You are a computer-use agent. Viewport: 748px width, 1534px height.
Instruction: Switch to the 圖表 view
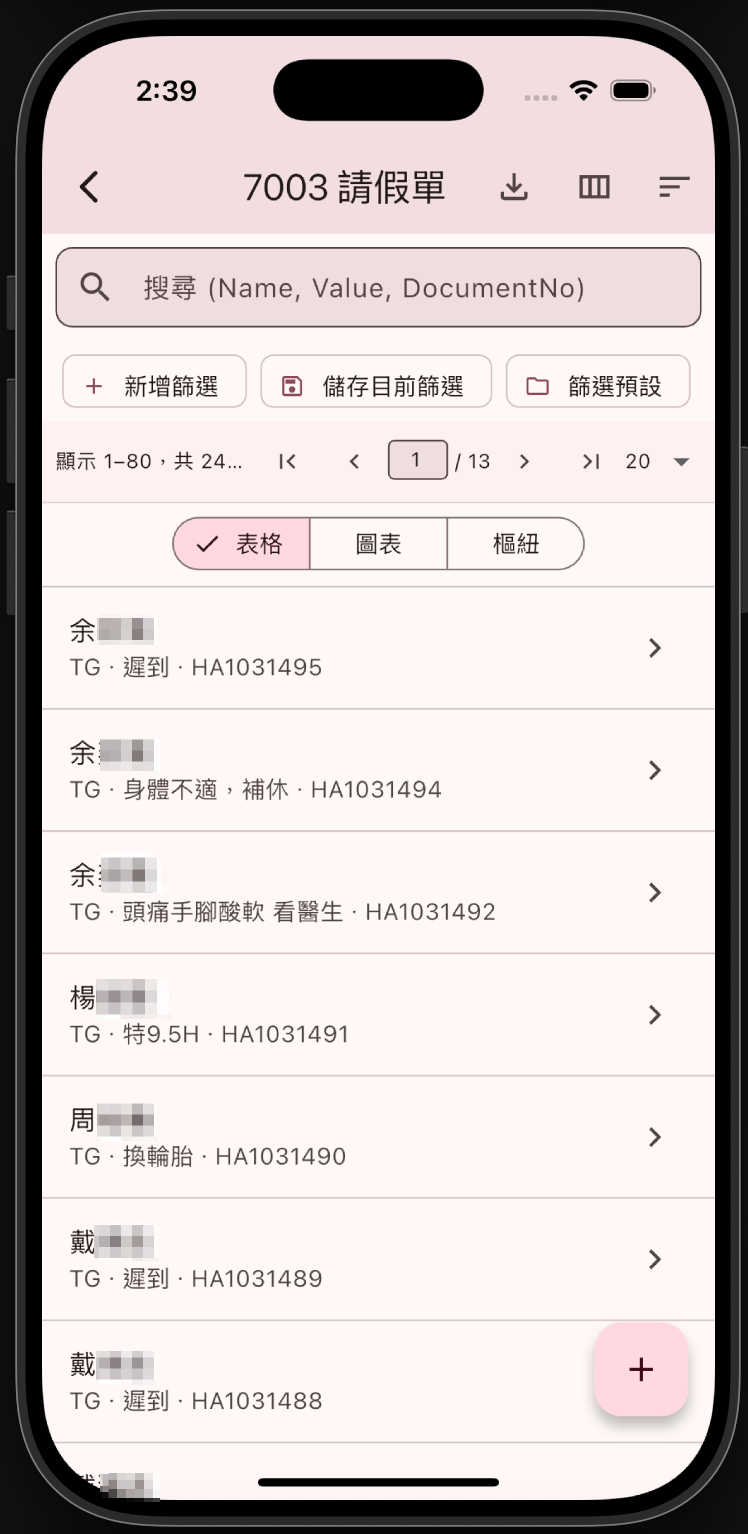378,544
